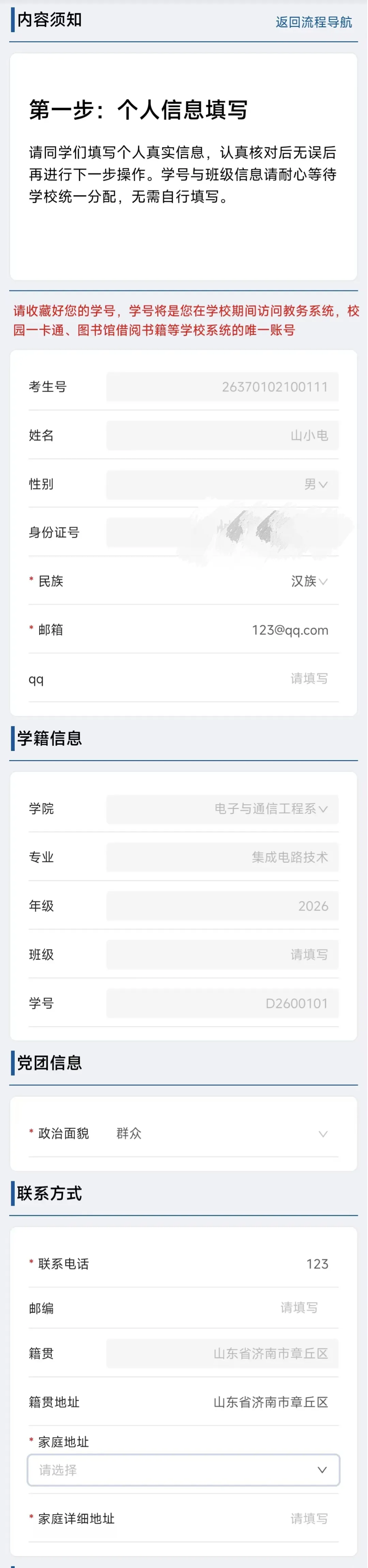Edit the 联系电话 field
This screenshot has width=368, height=1568.
223,1264
